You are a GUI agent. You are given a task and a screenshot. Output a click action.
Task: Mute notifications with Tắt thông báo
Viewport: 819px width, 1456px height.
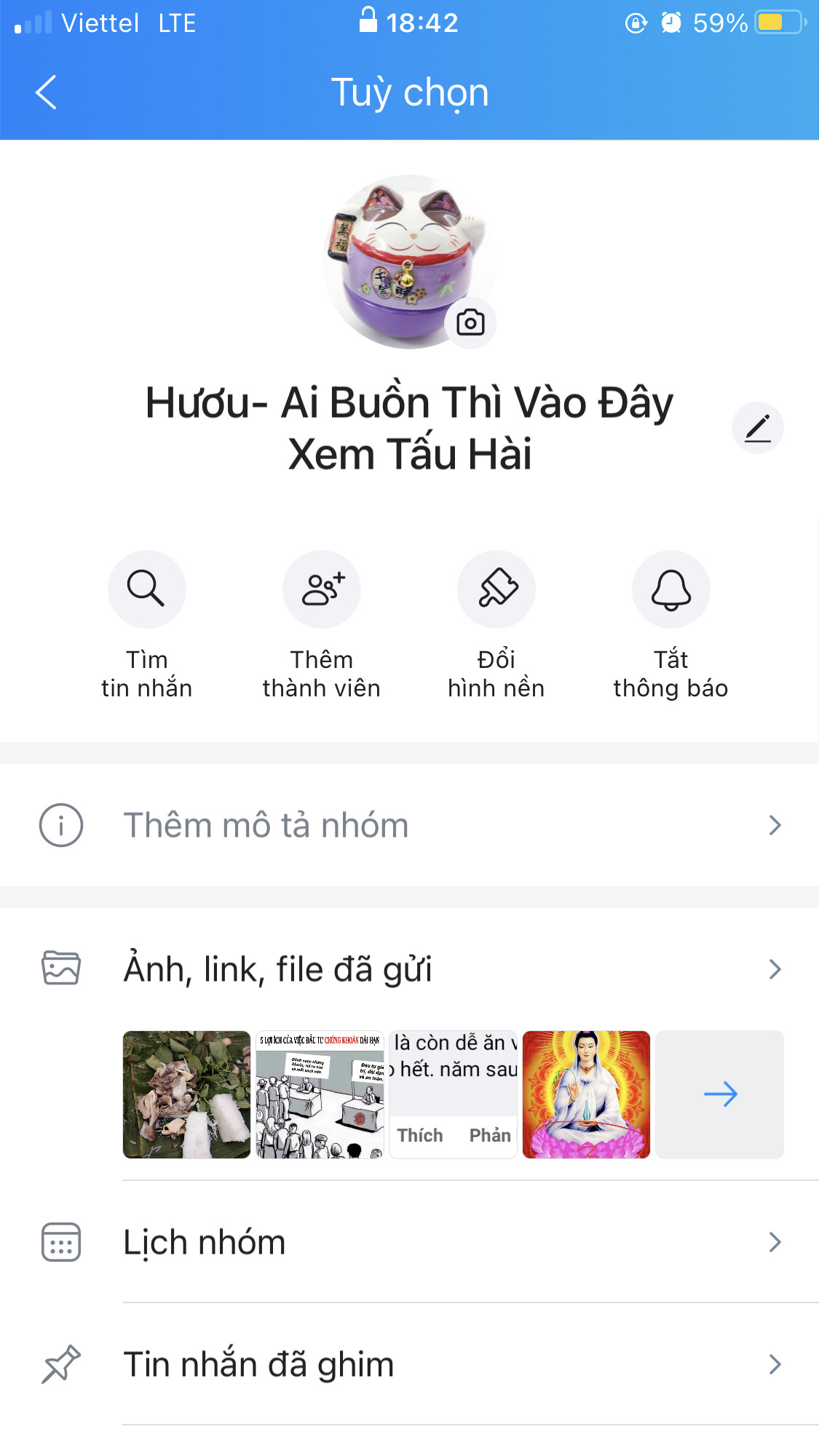pyautogui.click(x=670, y=589)
